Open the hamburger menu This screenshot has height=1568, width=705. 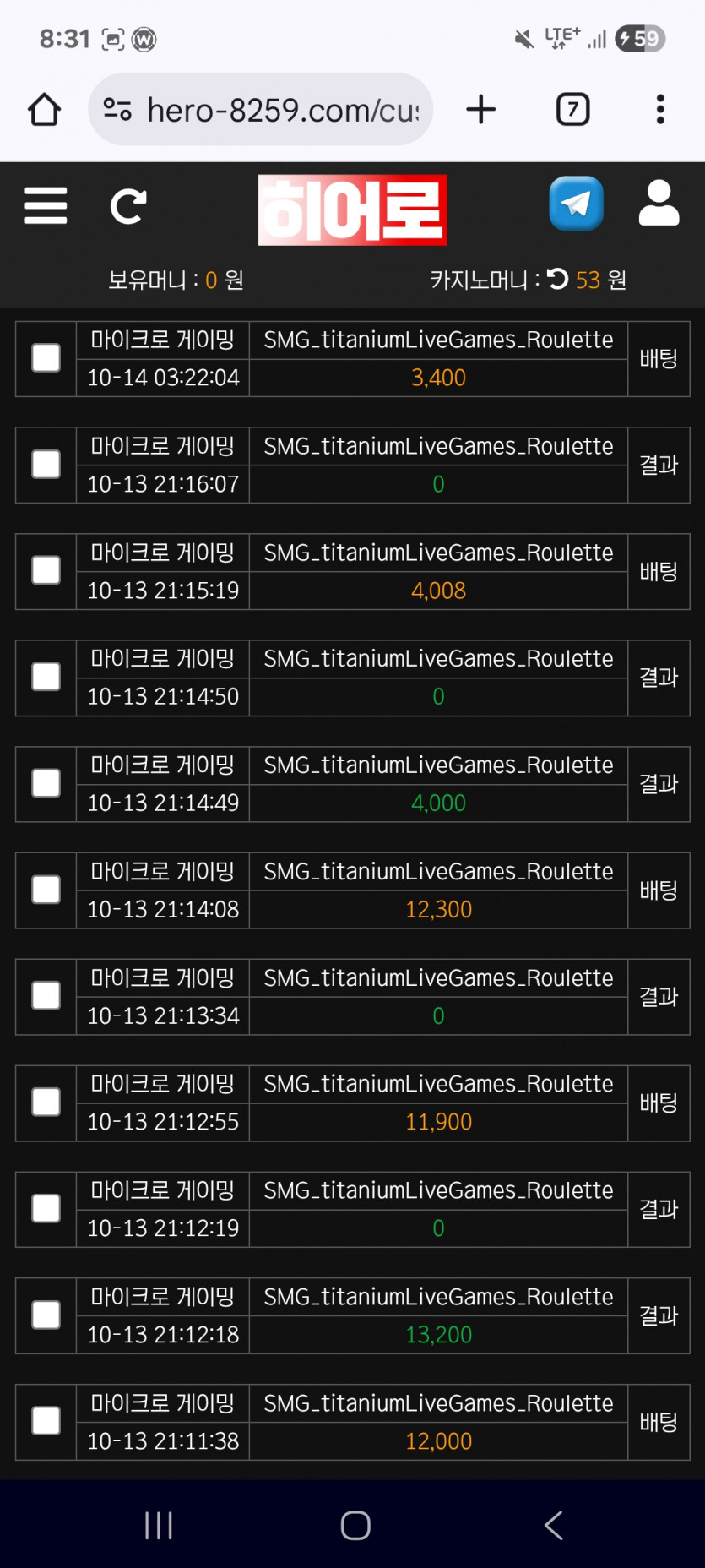[46, 205]
